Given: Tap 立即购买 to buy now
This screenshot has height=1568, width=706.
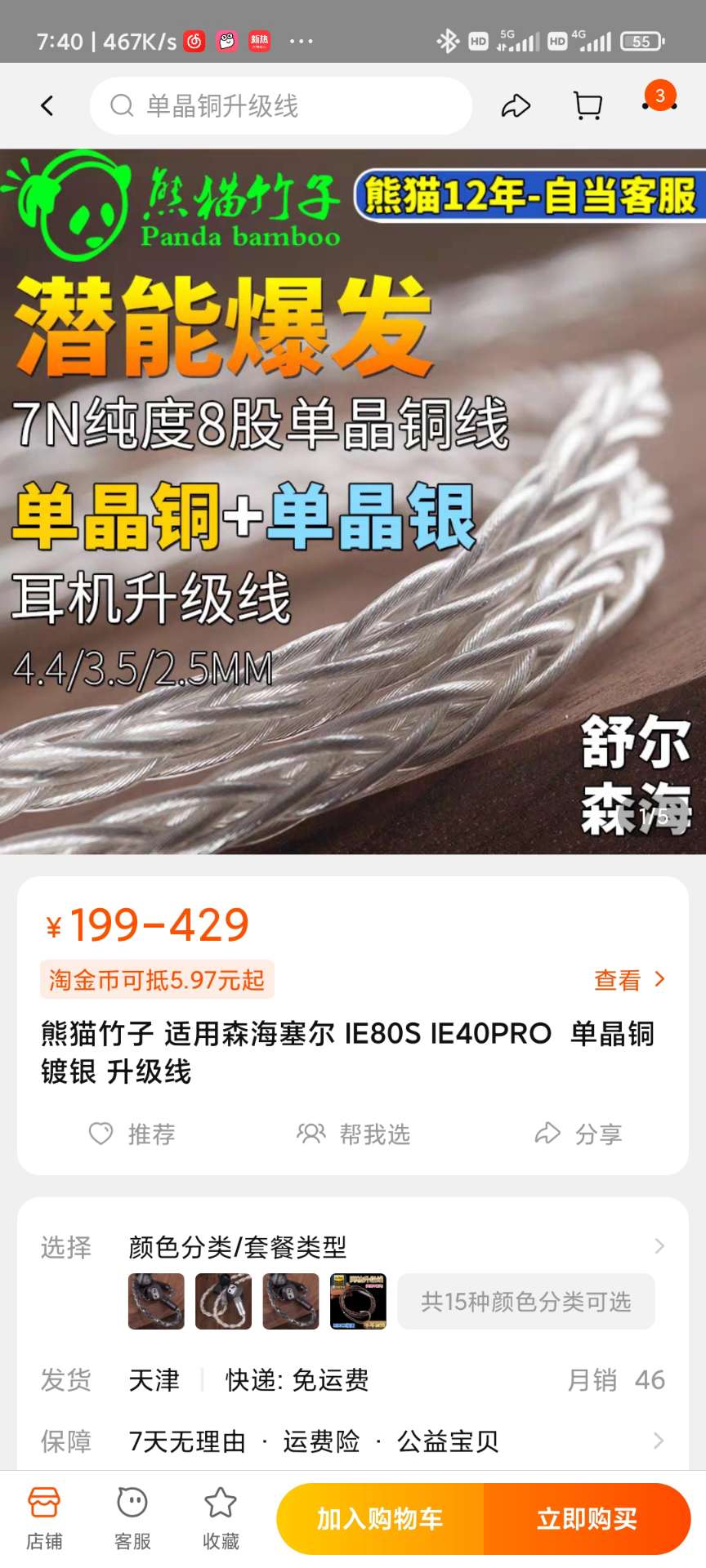Looking at the screenshot, I should coord(587,1519).
